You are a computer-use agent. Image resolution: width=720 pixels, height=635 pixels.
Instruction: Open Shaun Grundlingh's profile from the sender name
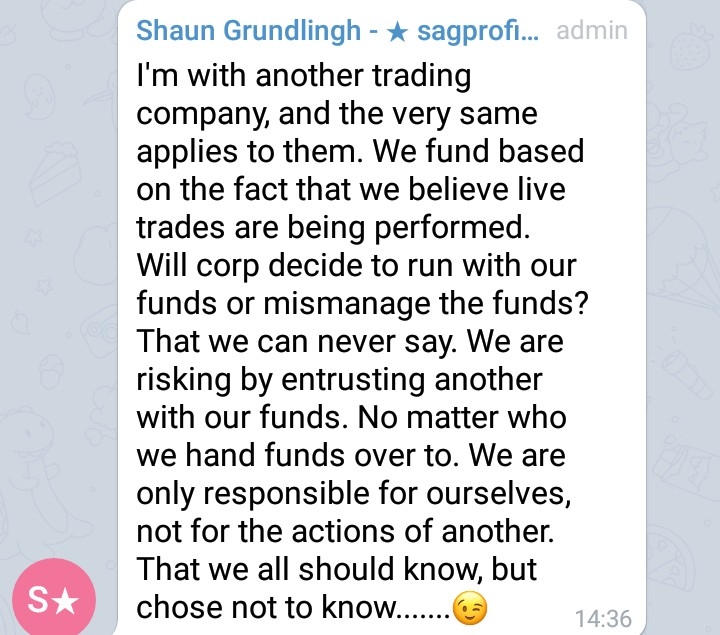[x=337, y=30]
